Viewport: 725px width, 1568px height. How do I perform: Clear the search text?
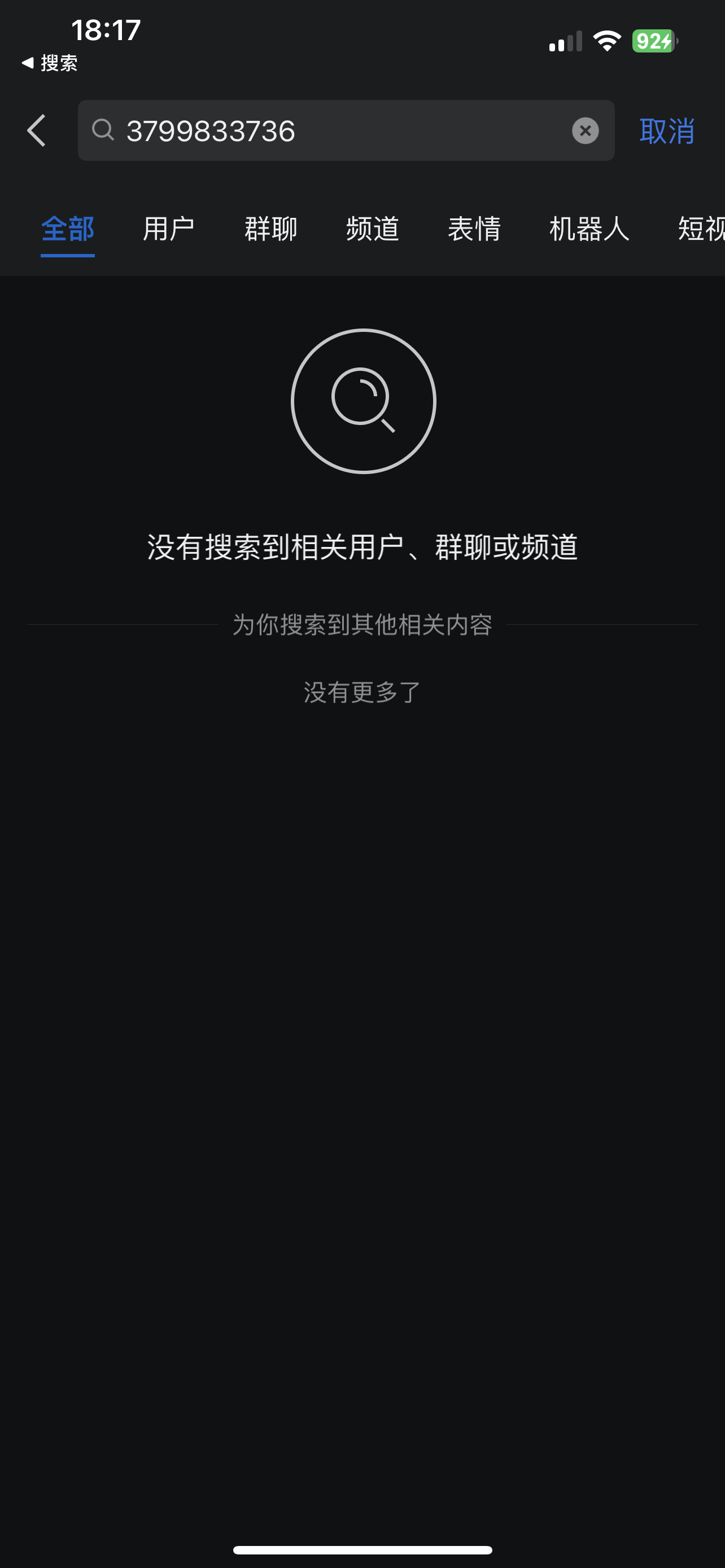[x=585, y=131]
